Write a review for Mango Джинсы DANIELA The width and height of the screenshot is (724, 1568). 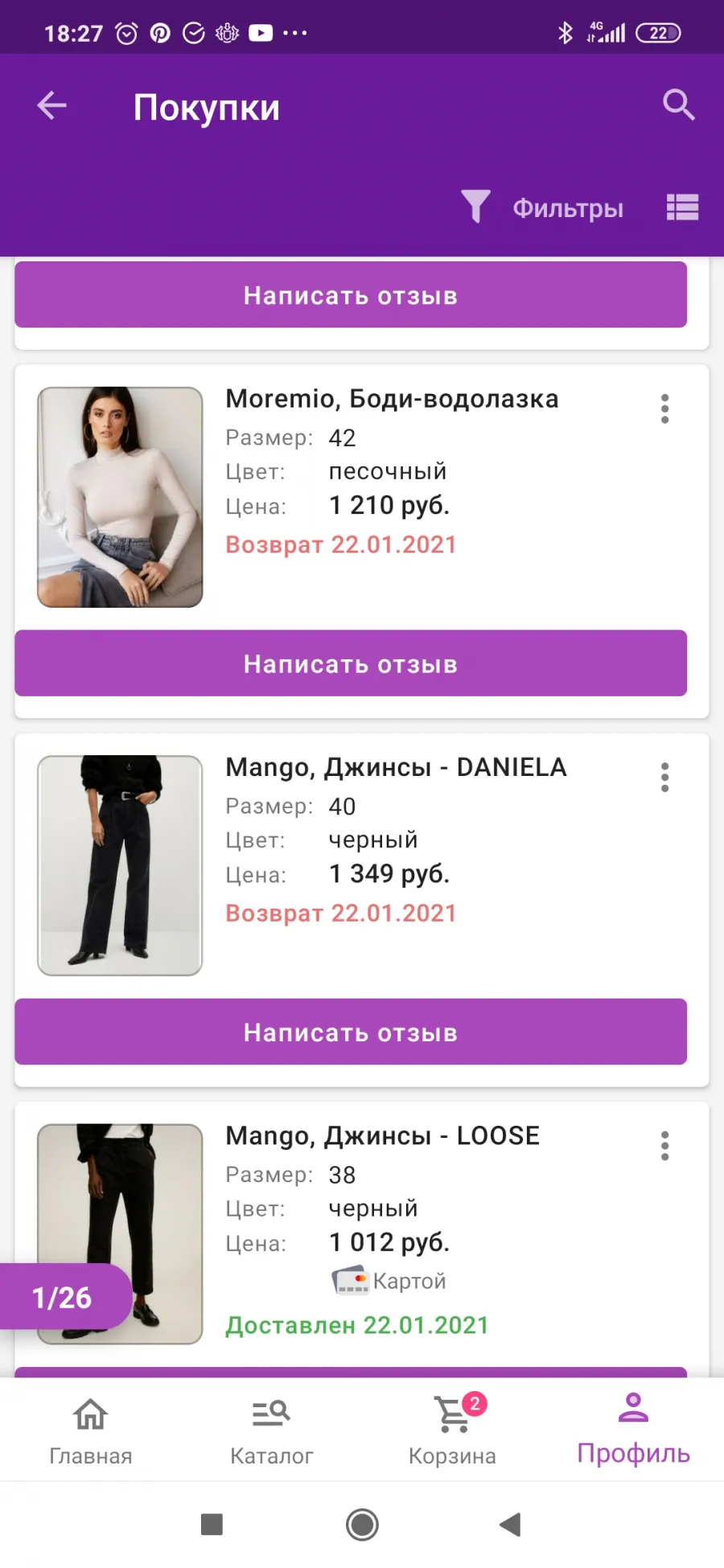click(351, 1032)
